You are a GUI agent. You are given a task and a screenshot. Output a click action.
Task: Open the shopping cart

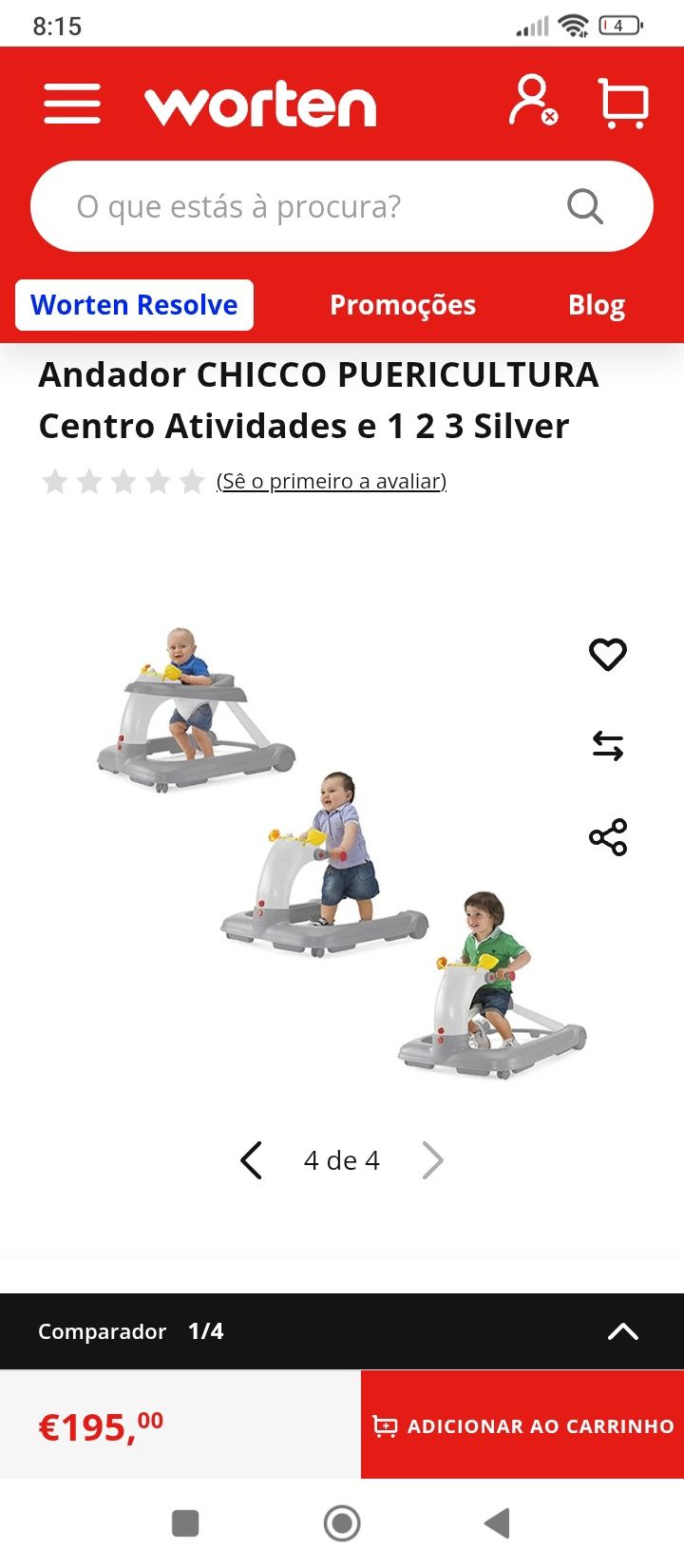click(623, 103)
